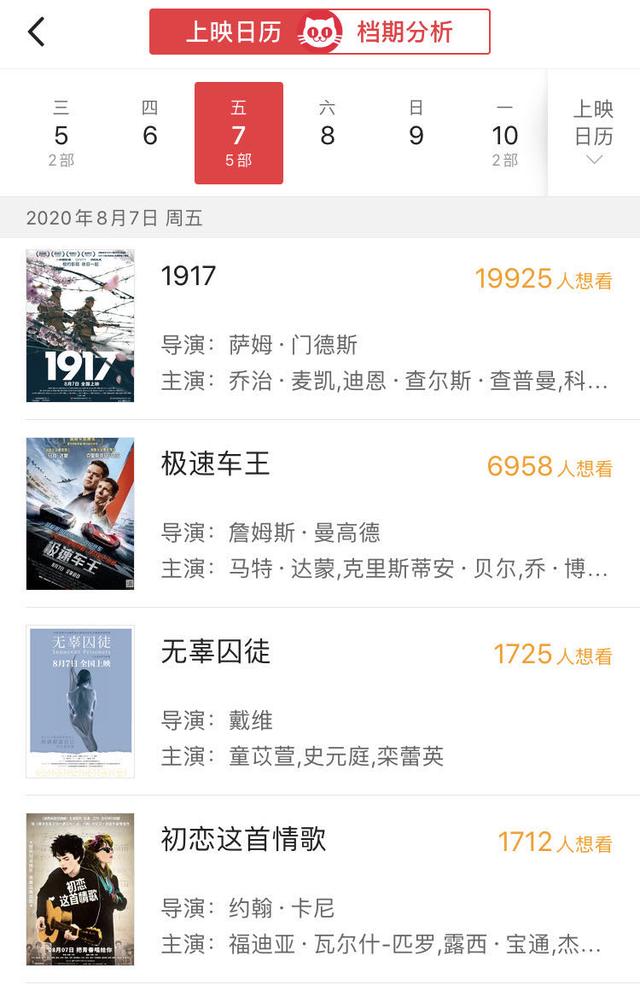This screenshot has height=985, width=640.
Task: Select Thursday the 6th in the calendar
Action: [x=150, y=134]
